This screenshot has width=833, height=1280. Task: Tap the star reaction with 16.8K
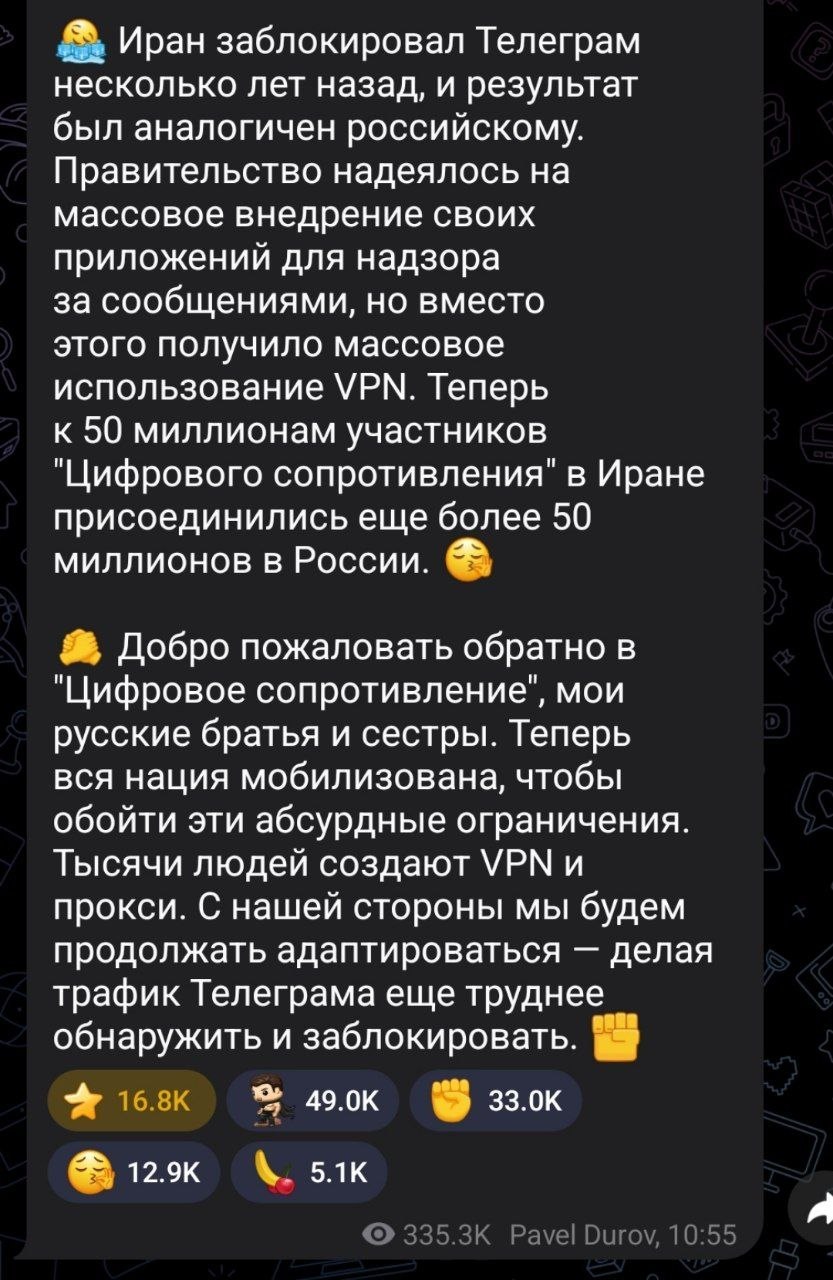(x=131, y=1102)
